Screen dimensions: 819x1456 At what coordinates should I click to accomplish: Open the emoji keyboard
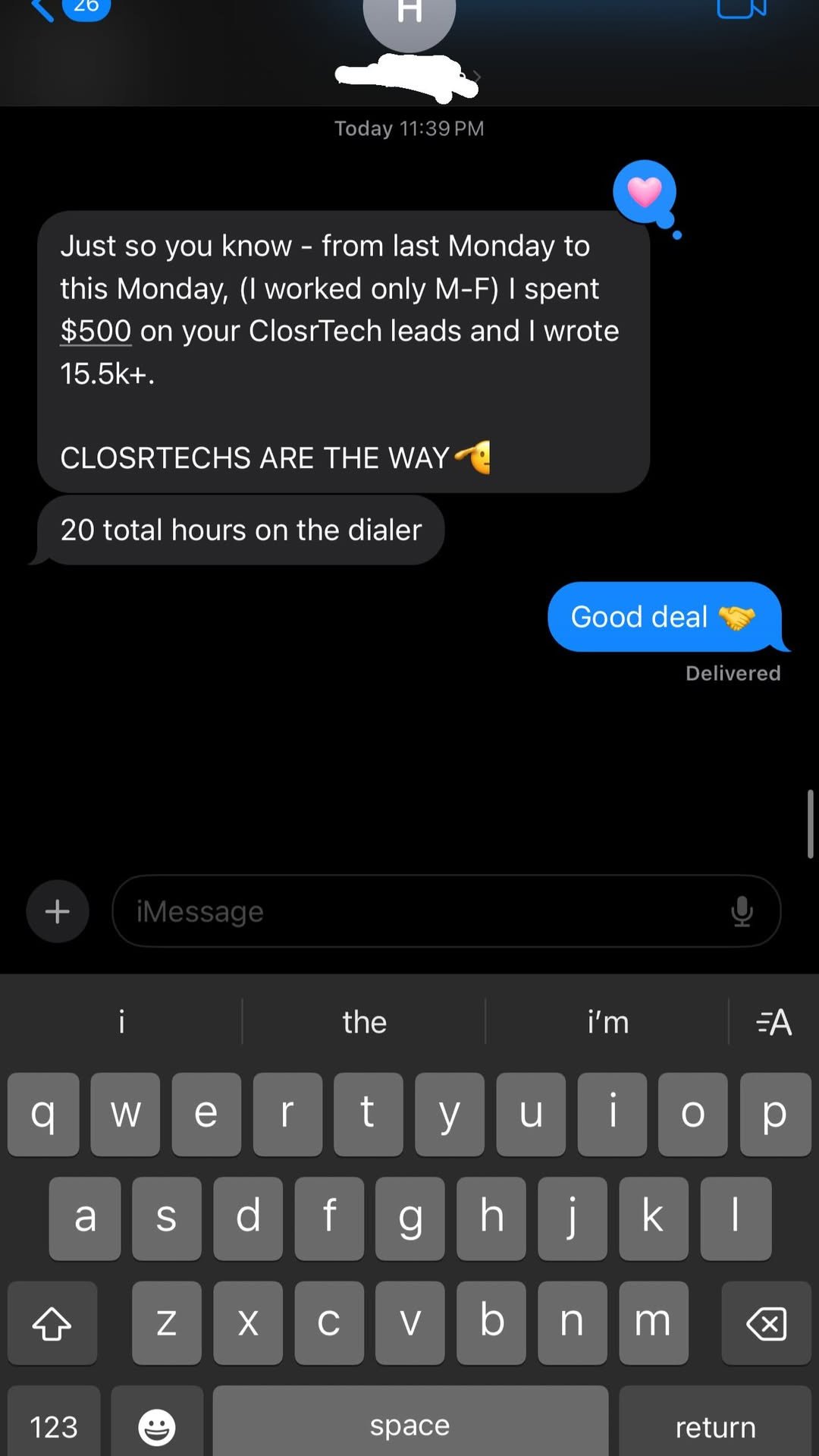point(156,1425)
